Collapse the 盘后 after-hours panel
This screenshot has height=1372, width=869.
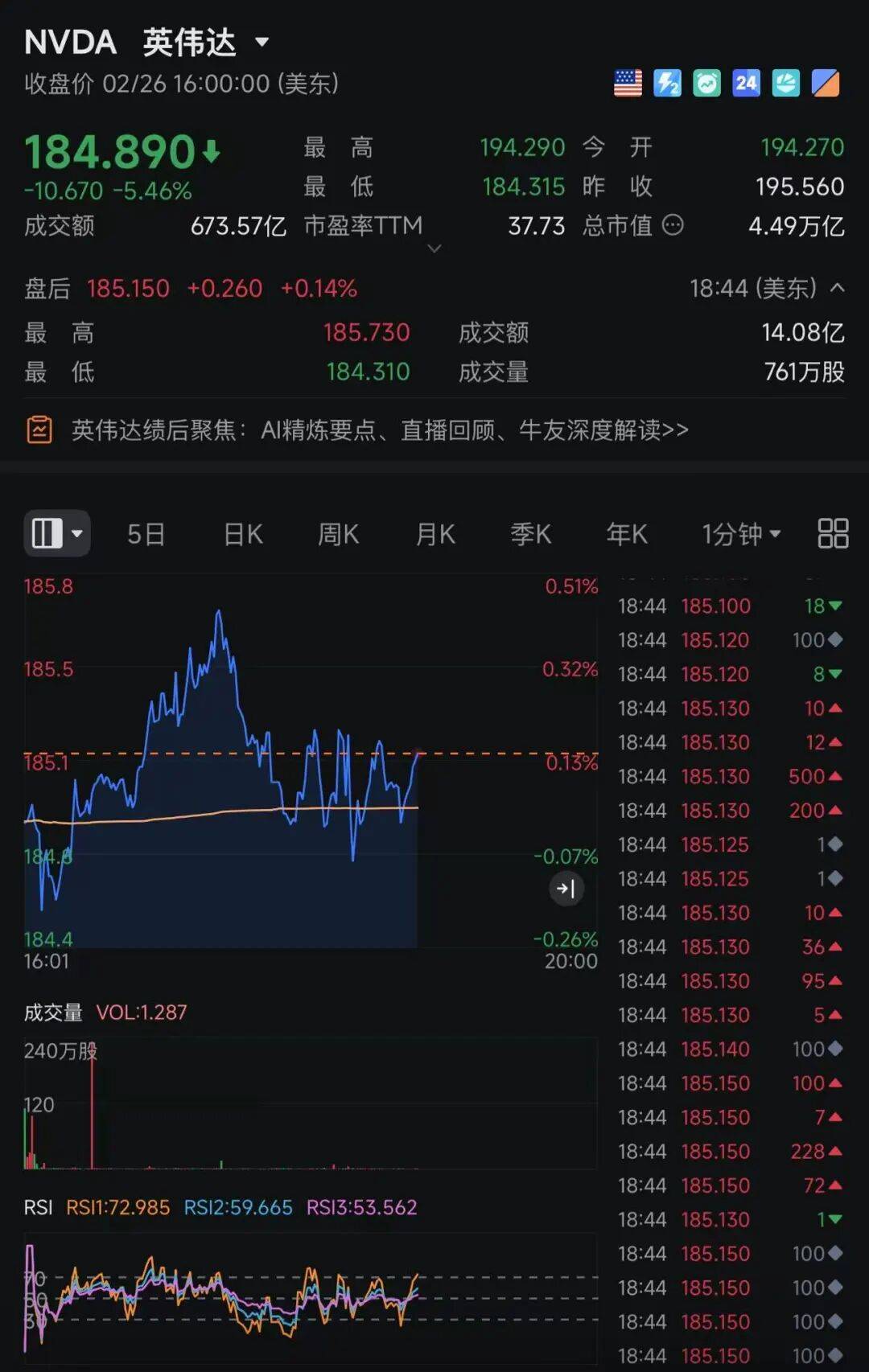pos(838,287)
